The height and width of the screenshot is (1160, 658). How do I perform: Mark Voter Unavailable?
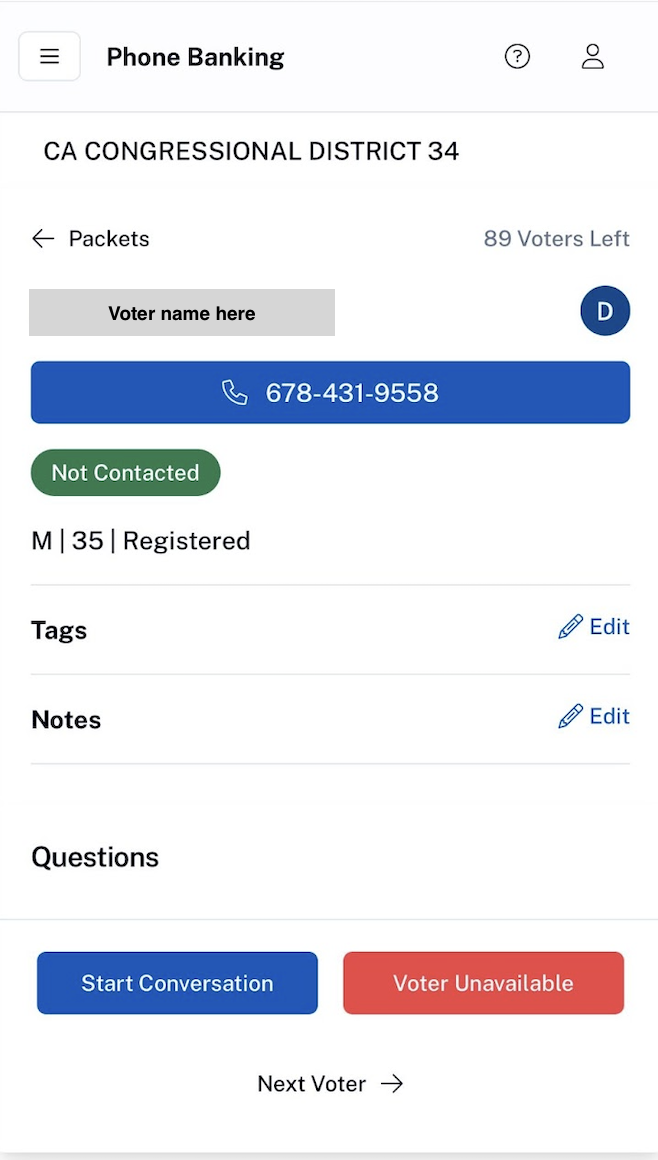[x=483, y=983]
